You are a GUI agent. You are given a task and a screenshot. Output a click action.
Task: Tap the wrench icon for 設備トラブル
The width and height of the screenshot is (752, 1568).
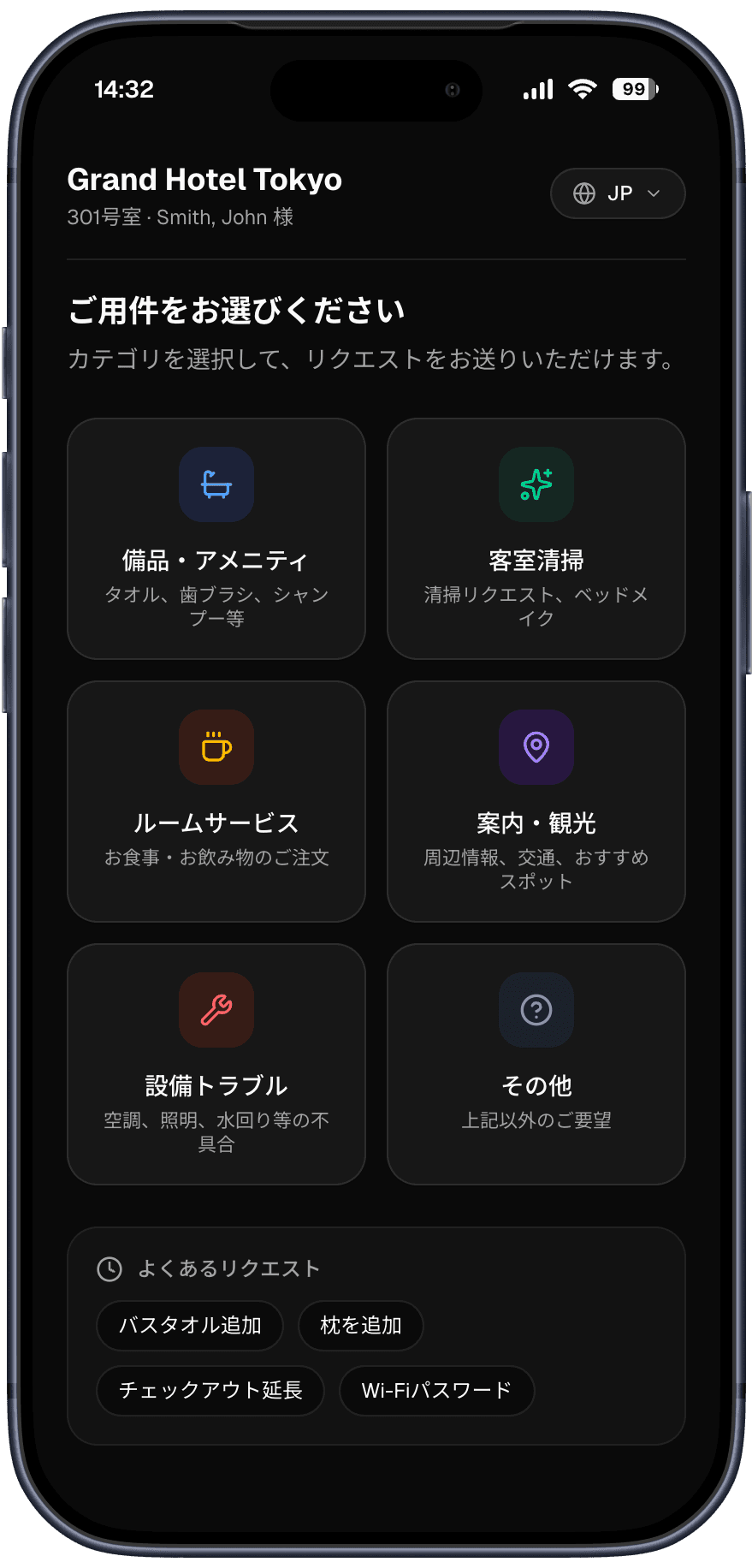coord(216,1010)
